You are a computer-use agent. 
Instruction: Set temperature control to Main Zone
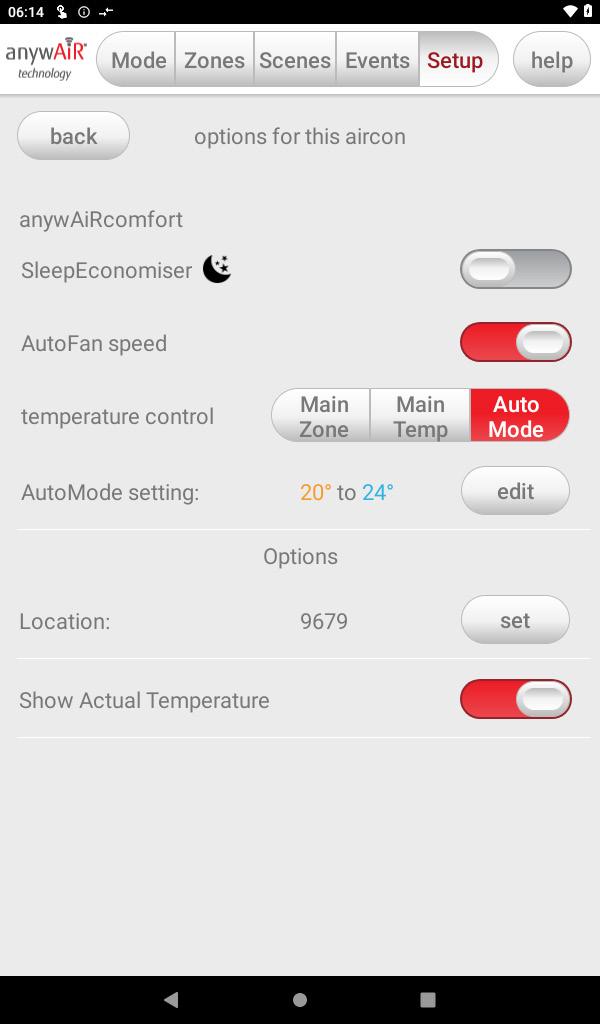[323, 416]
